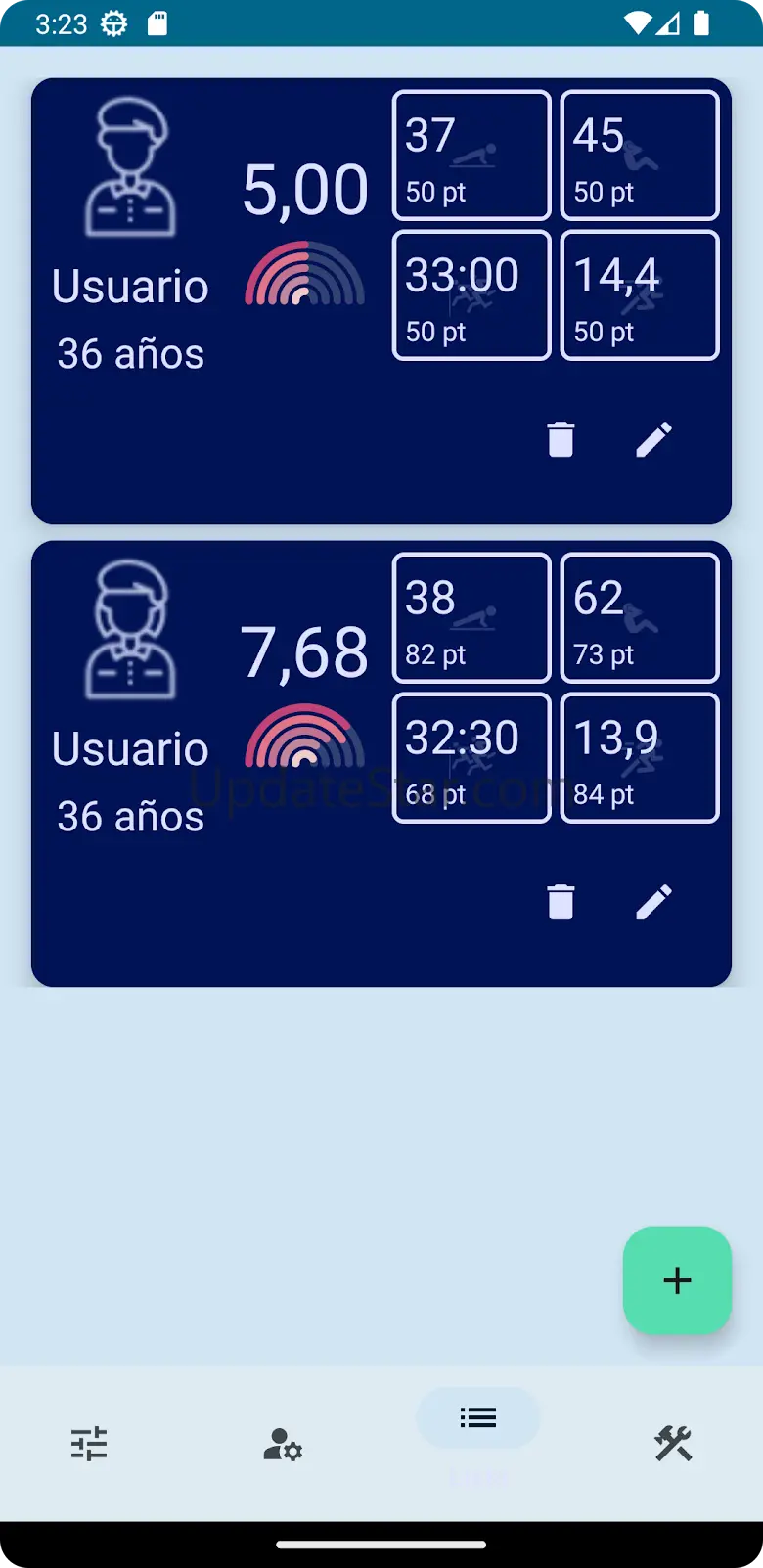This screenshot has height=1568, width=763.
Task: Delete the record scored 5,00
Action: point(561,439)
